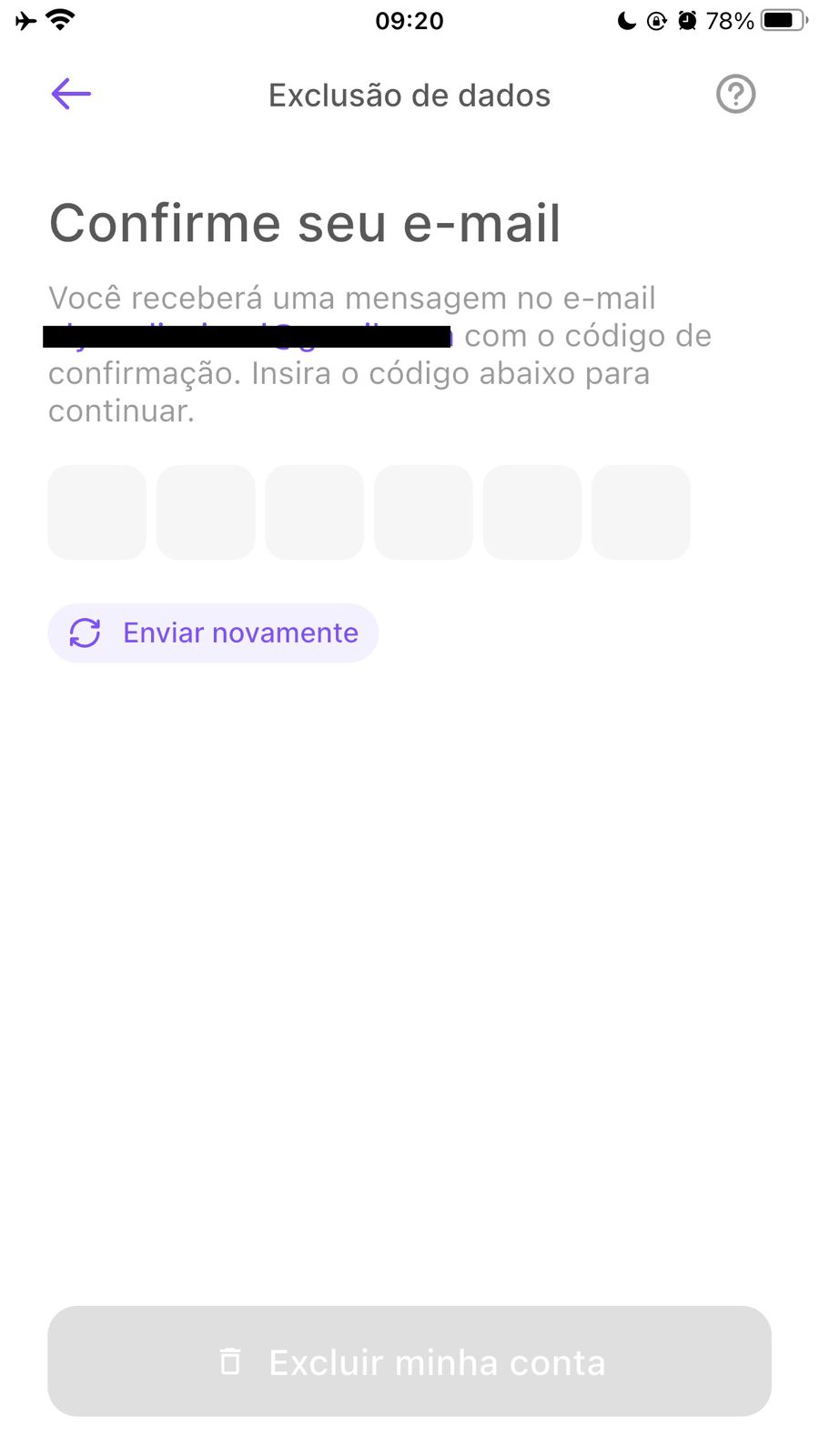Screen dimensions: 819x1456
Task: Resend code with Enviar novamente
Action: click(x=213, y=632)
